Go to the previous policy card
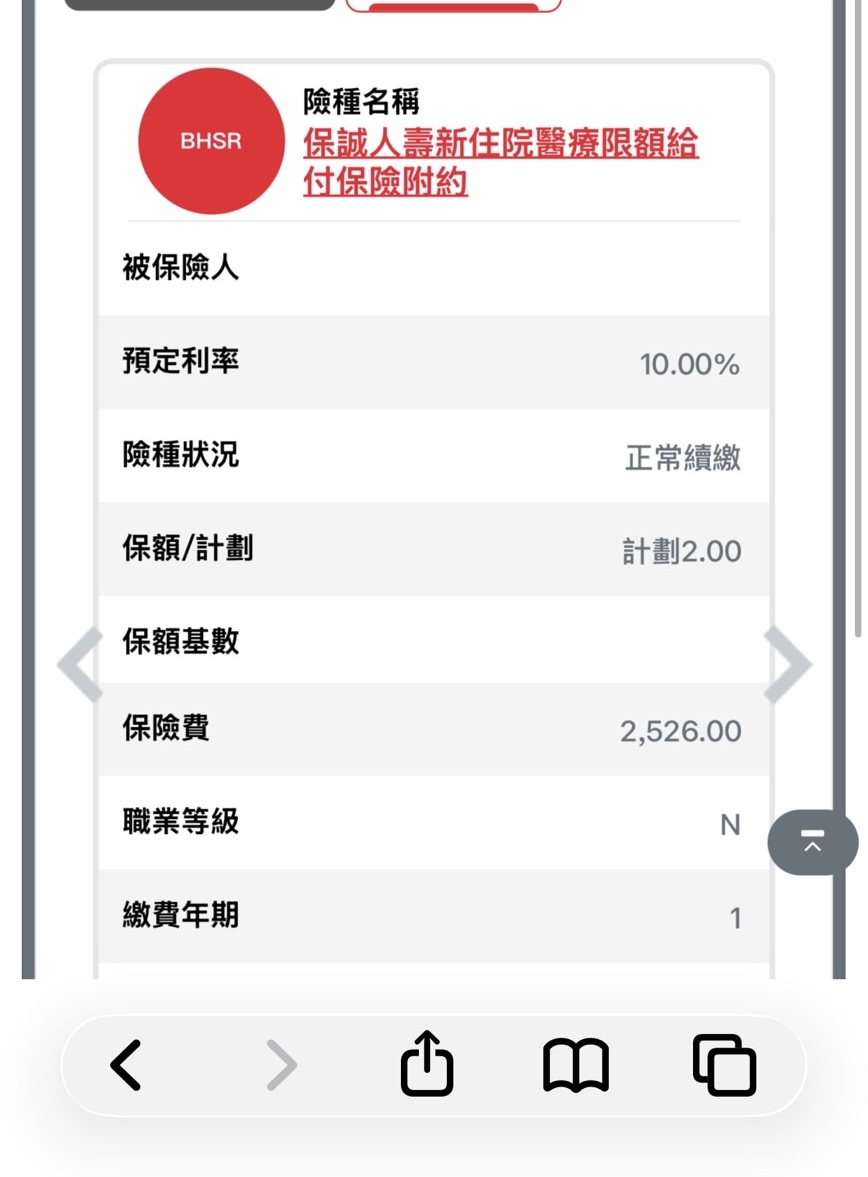This screenshot has height=1177, width=868. click(x=80, y=665)
